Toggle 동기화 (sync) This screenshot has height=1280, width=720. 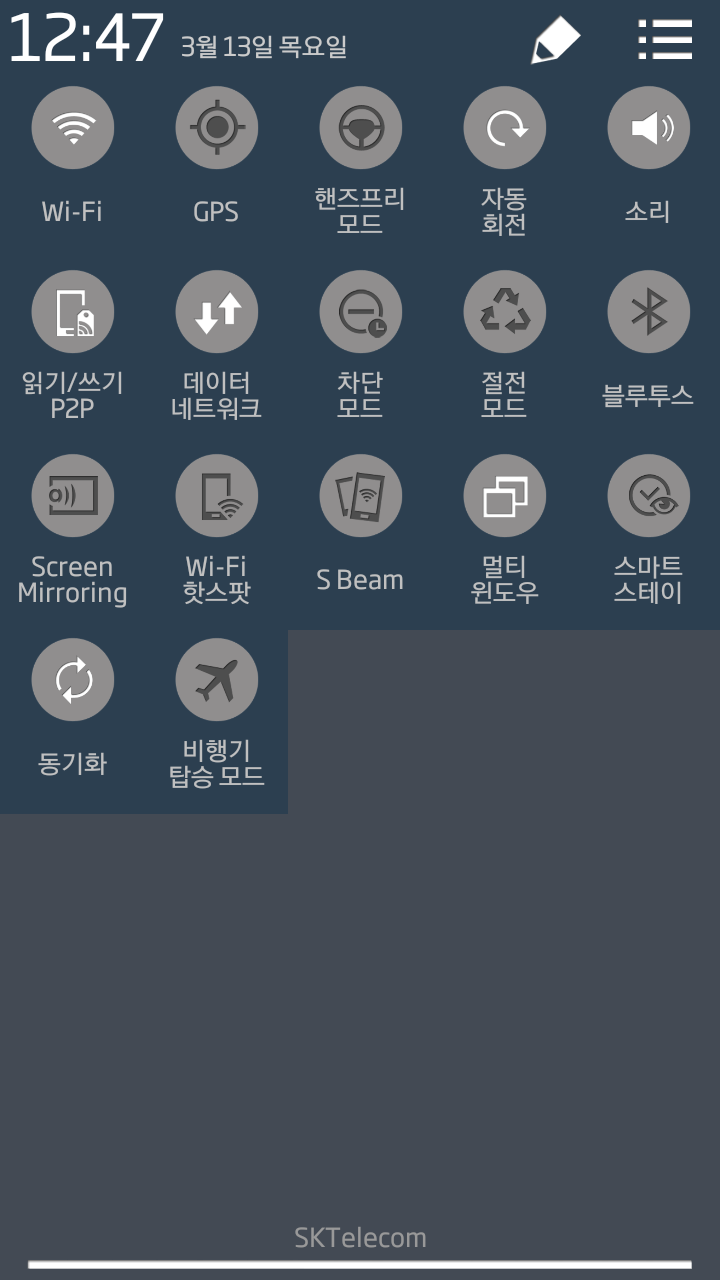(x=73, y=680)
